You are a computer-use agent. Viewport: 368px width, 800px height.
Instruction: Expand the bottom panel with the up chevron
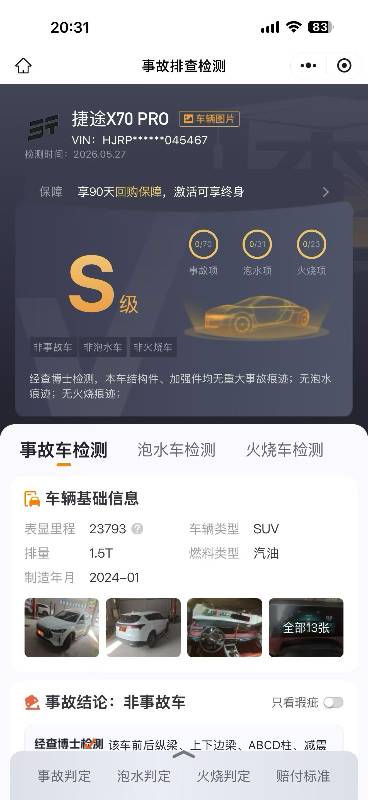pyautogui.click(x=184, y=755)
